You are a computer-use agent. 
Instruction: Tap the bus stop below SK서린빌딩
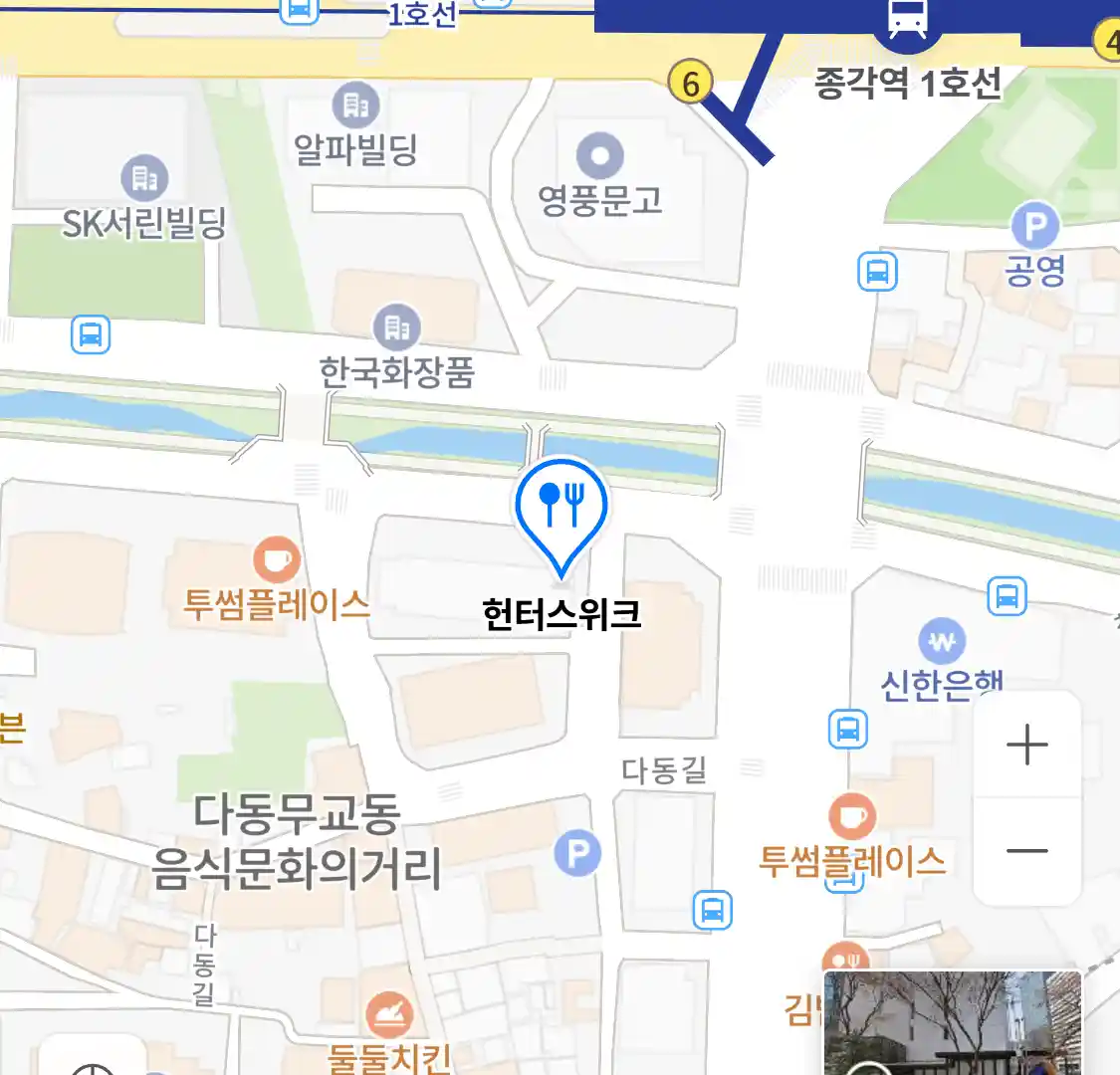(x=91, y=334)
